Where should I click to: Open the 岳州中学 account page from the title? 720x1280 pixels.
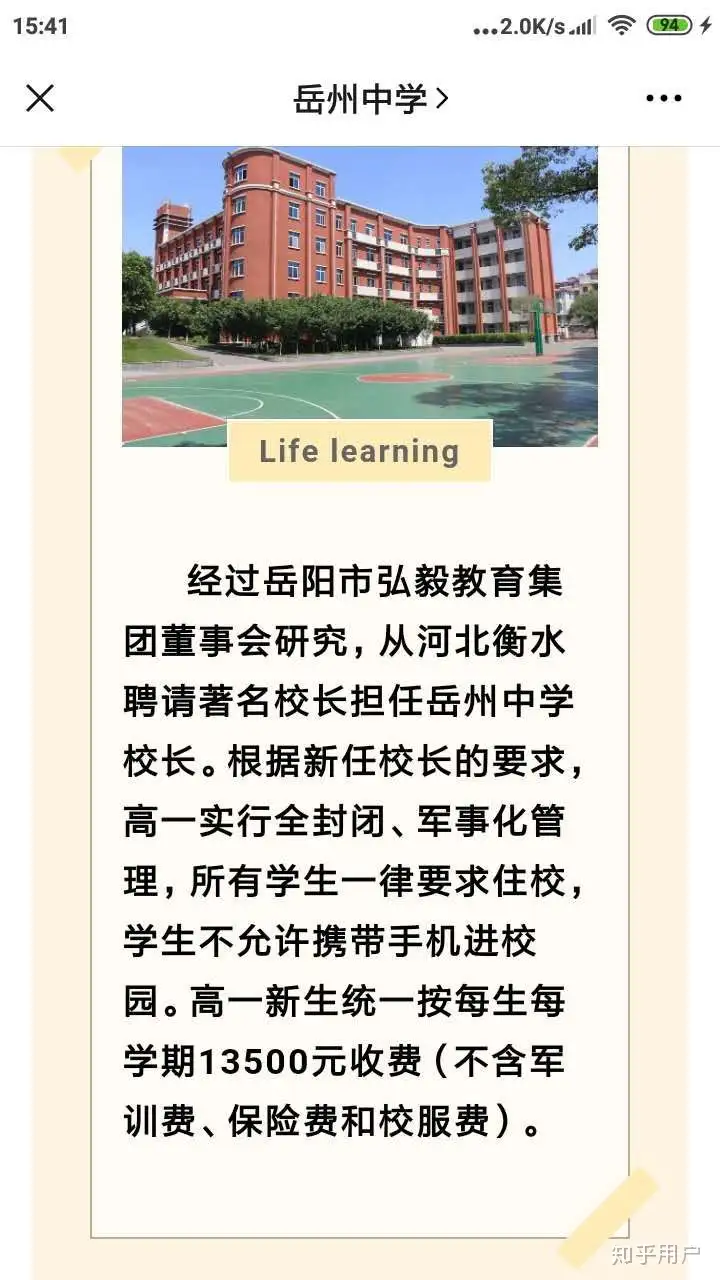tap(371, 98)
